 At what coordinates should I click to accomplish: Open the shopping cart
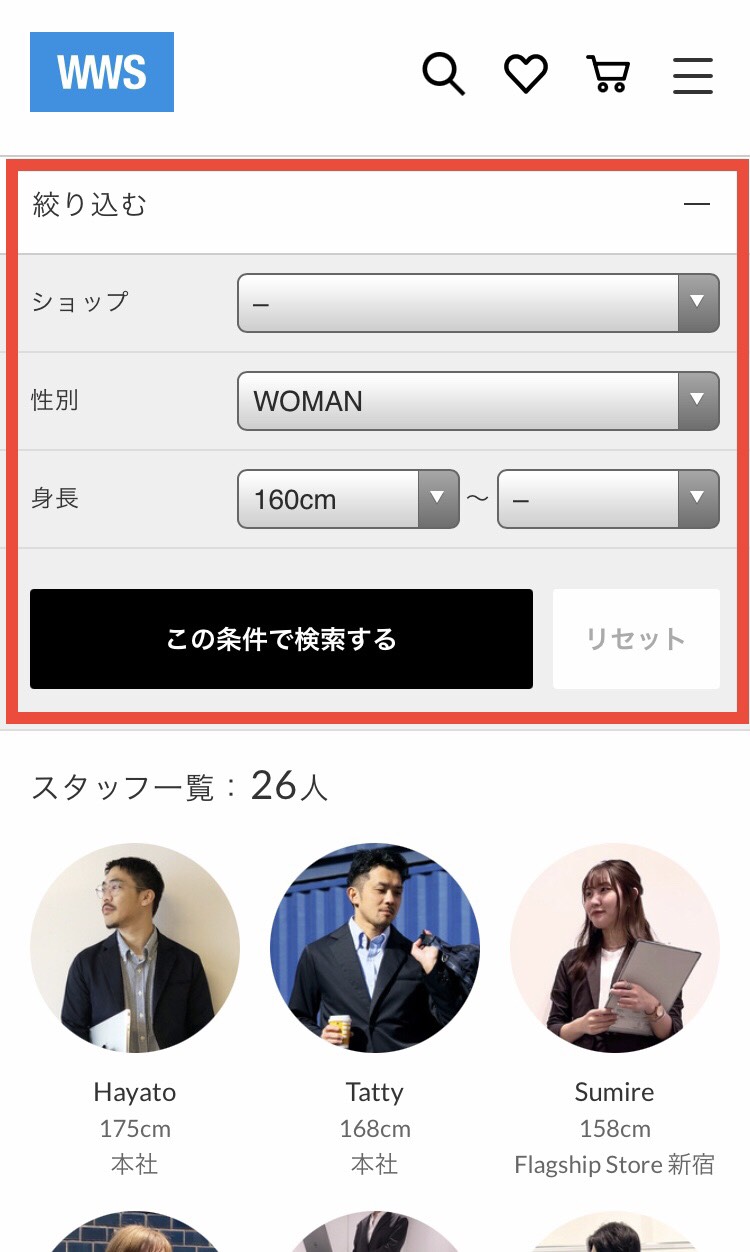608,74
